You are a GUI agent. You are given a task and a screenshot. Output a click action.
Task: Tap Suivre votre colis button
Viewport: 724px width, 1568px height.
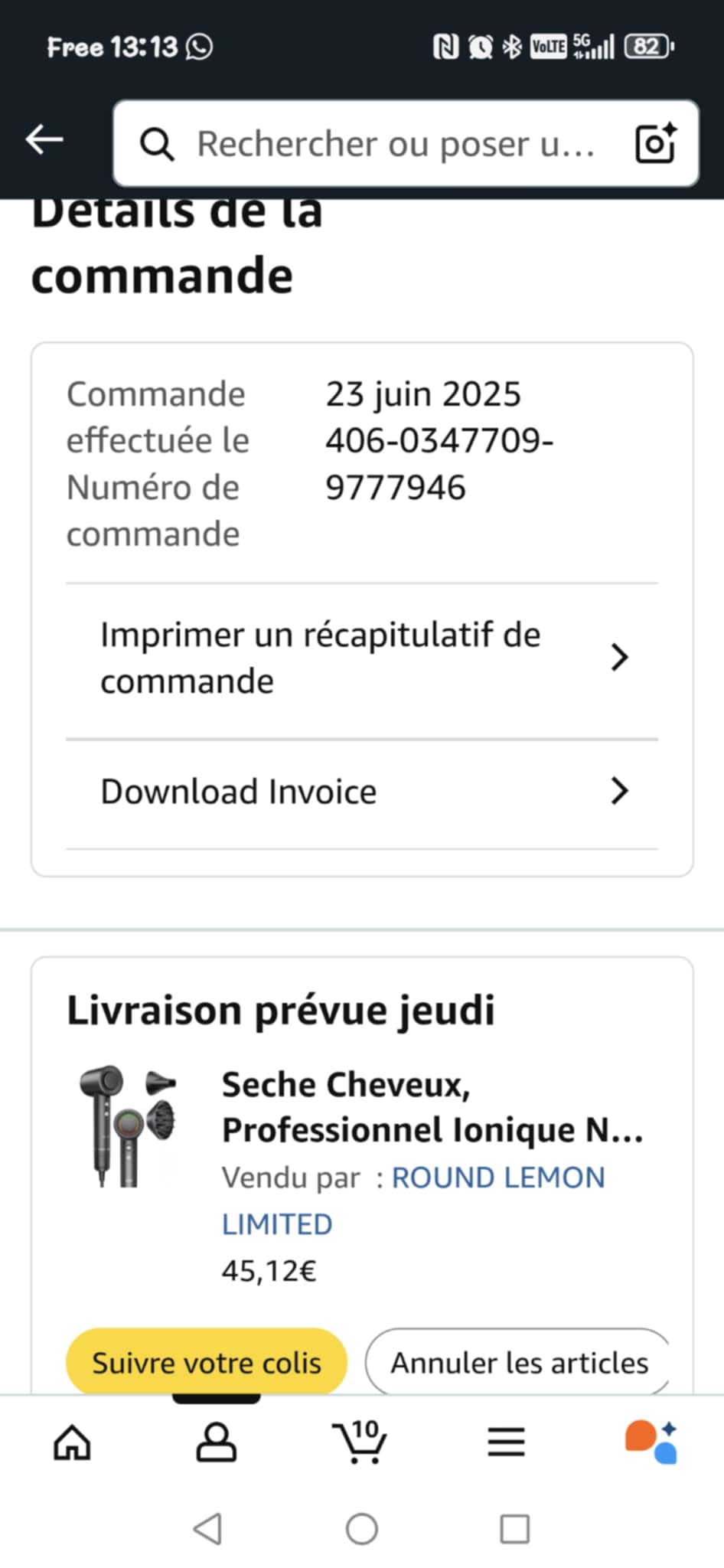point(207,1363)
